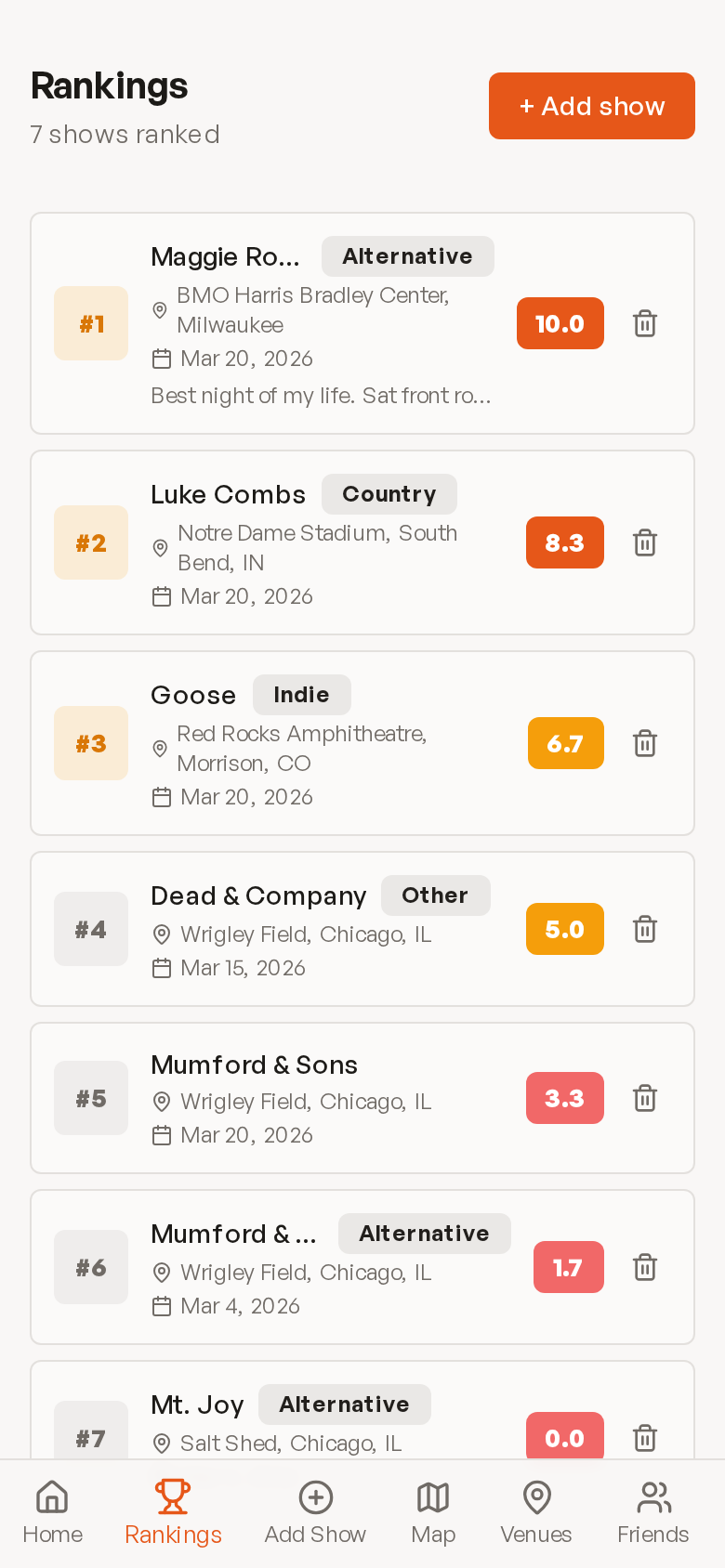Tap the calendar icon on Mumford & Sons card
725x1568 pixels.
click(162, 1135)
